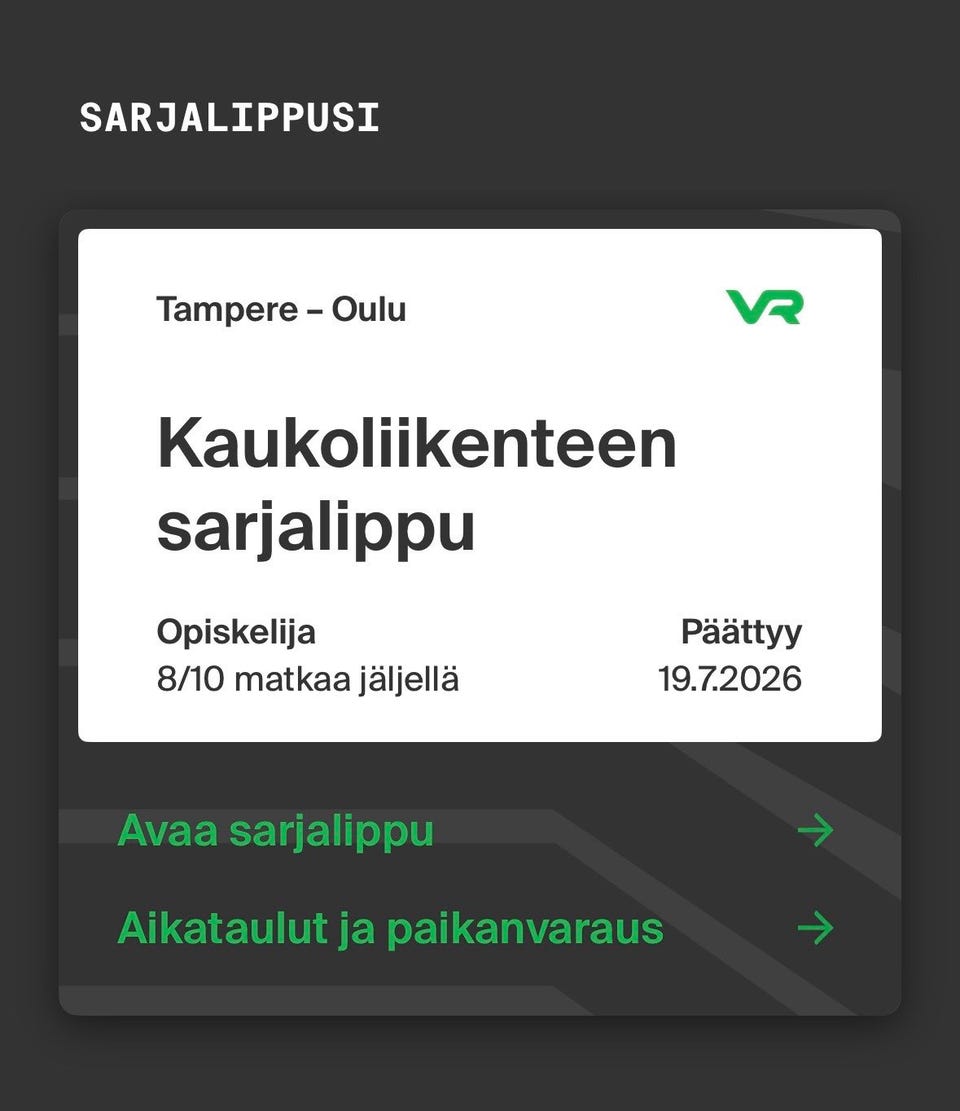
Task: Select the Opiskelija passenger type label
Action: pos(236,631)
